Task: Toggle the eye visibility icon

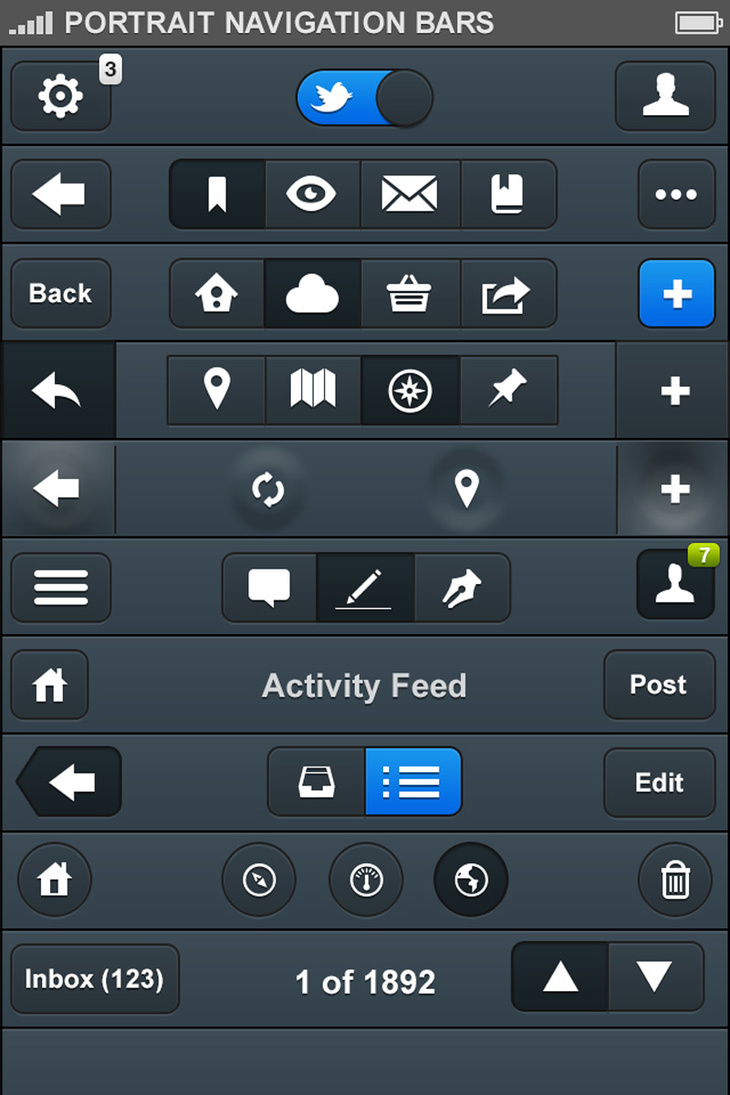Action: pyautogui.click(x=314, y=195)
